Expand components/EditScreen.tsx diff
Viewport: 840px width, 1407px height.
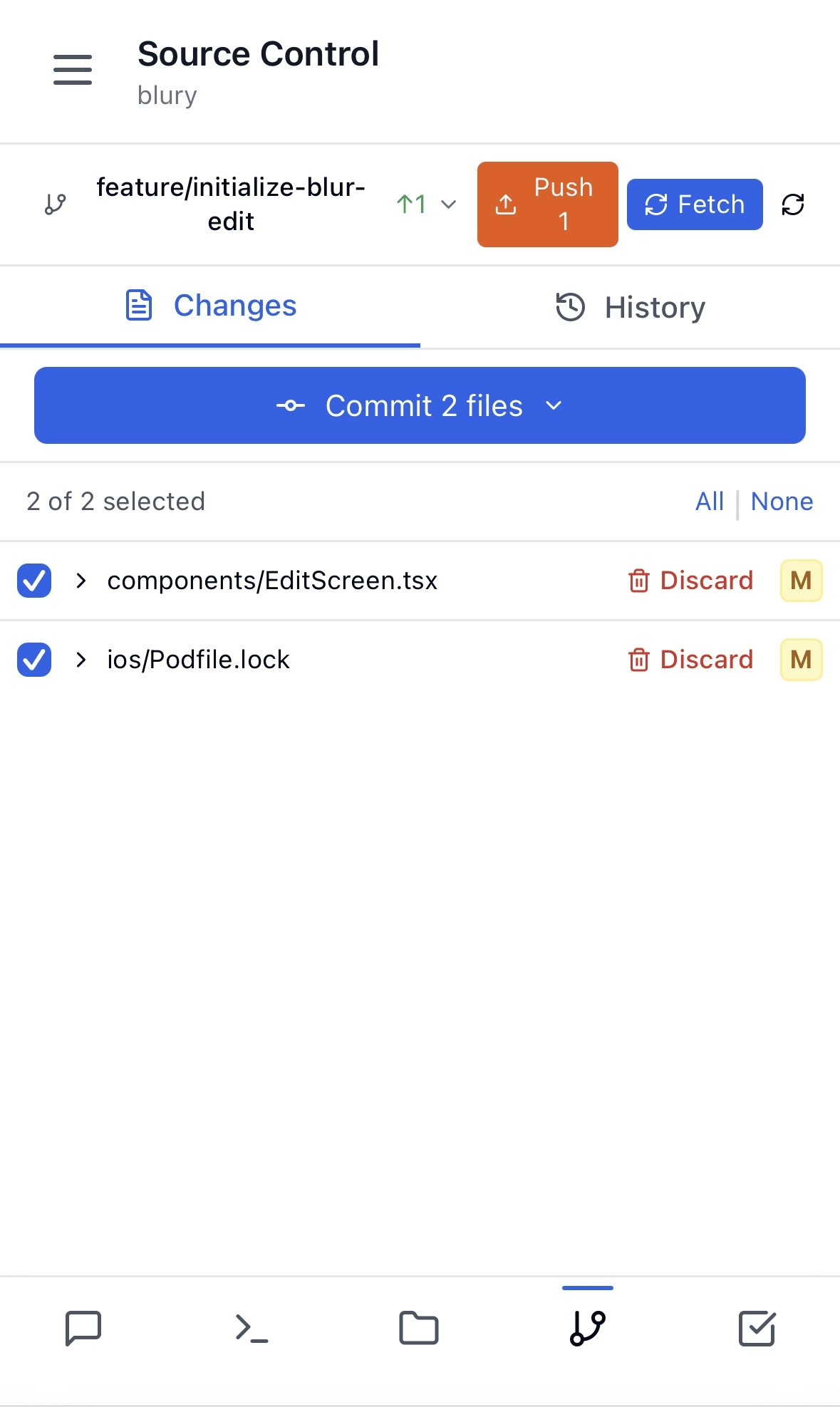coord(81,581)
